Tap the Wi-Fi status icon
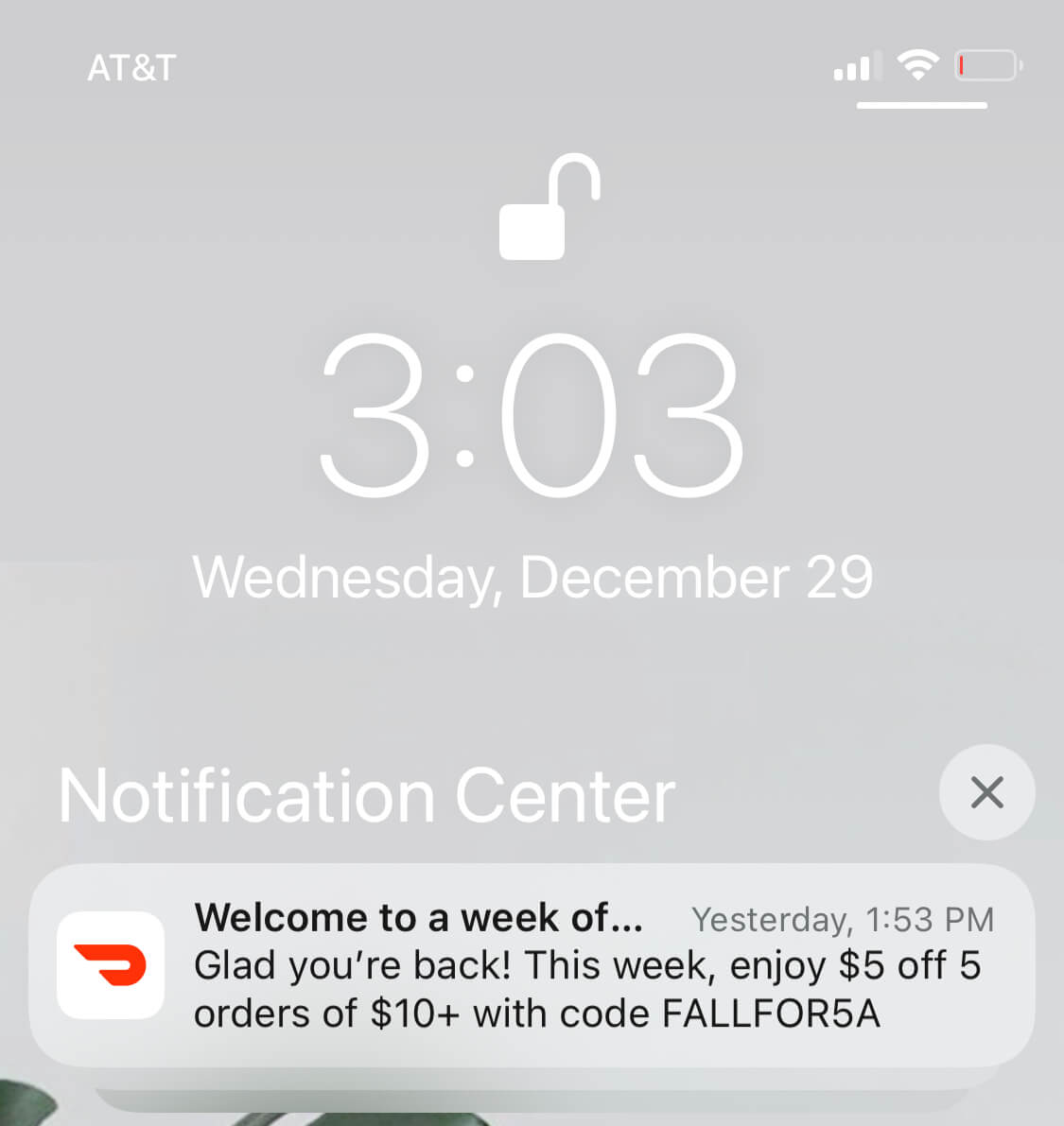The image size is (1064, 1126). coord(918,64)
